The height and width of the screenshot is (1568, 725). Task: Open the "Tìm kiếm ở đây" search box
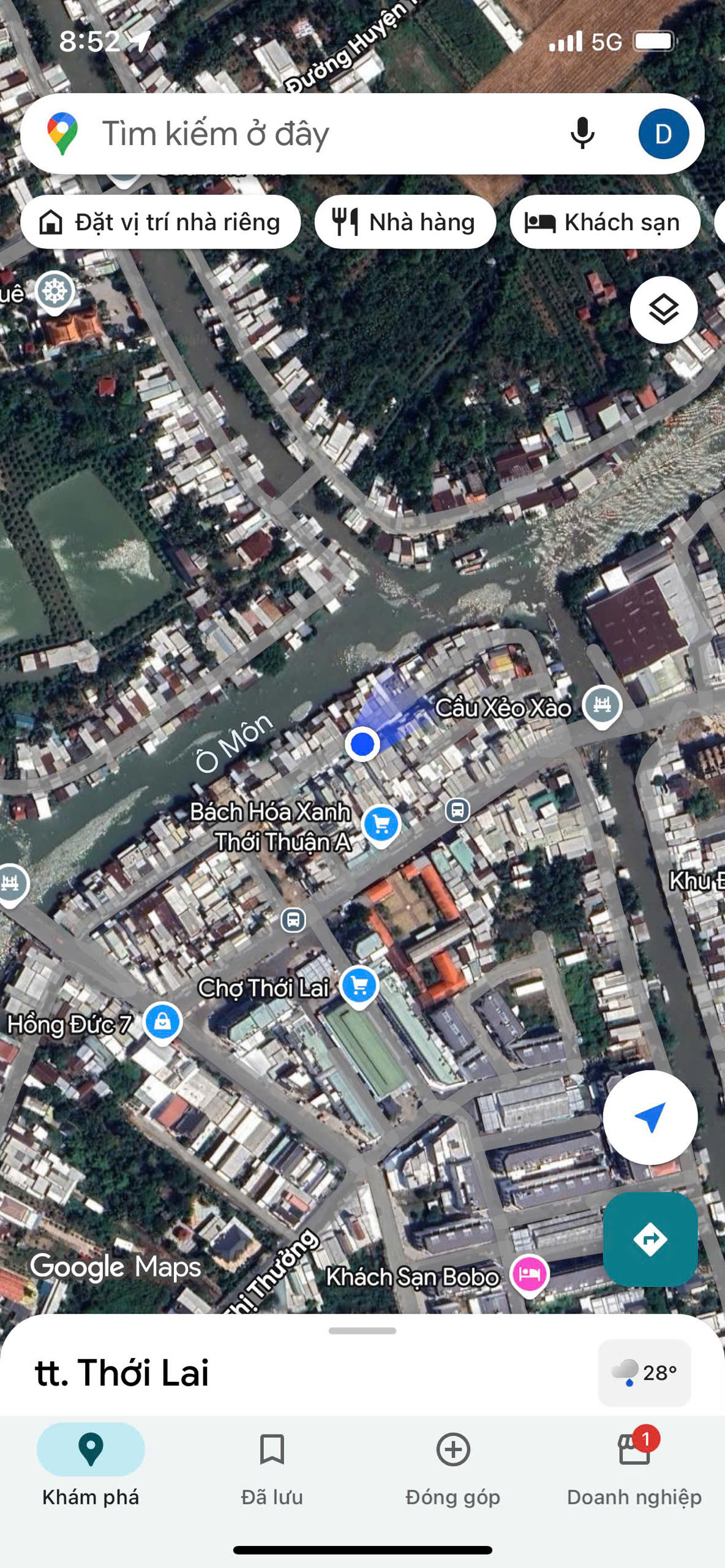click(306, 134)
